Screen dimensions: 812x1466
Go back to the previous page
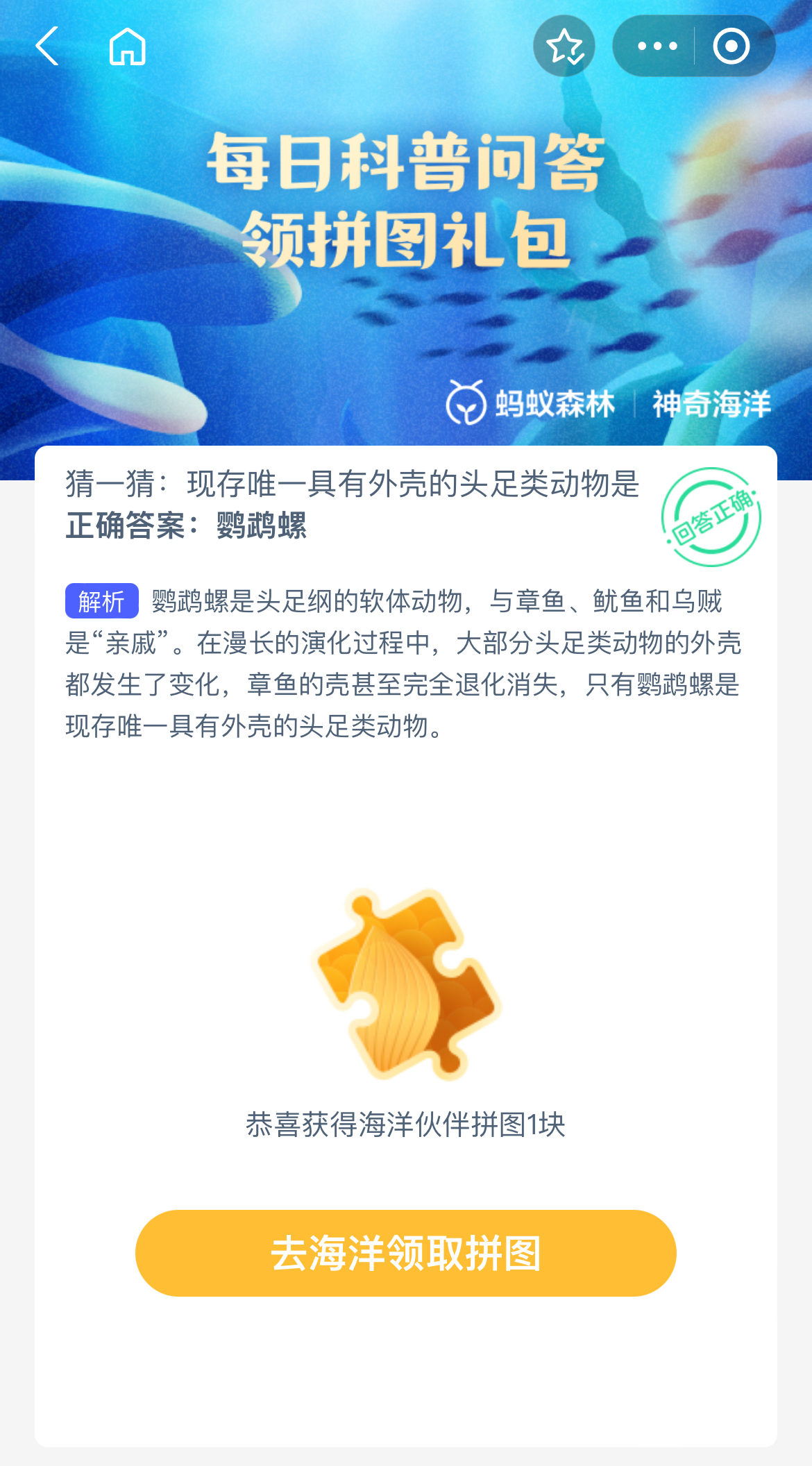click(47, 47)
